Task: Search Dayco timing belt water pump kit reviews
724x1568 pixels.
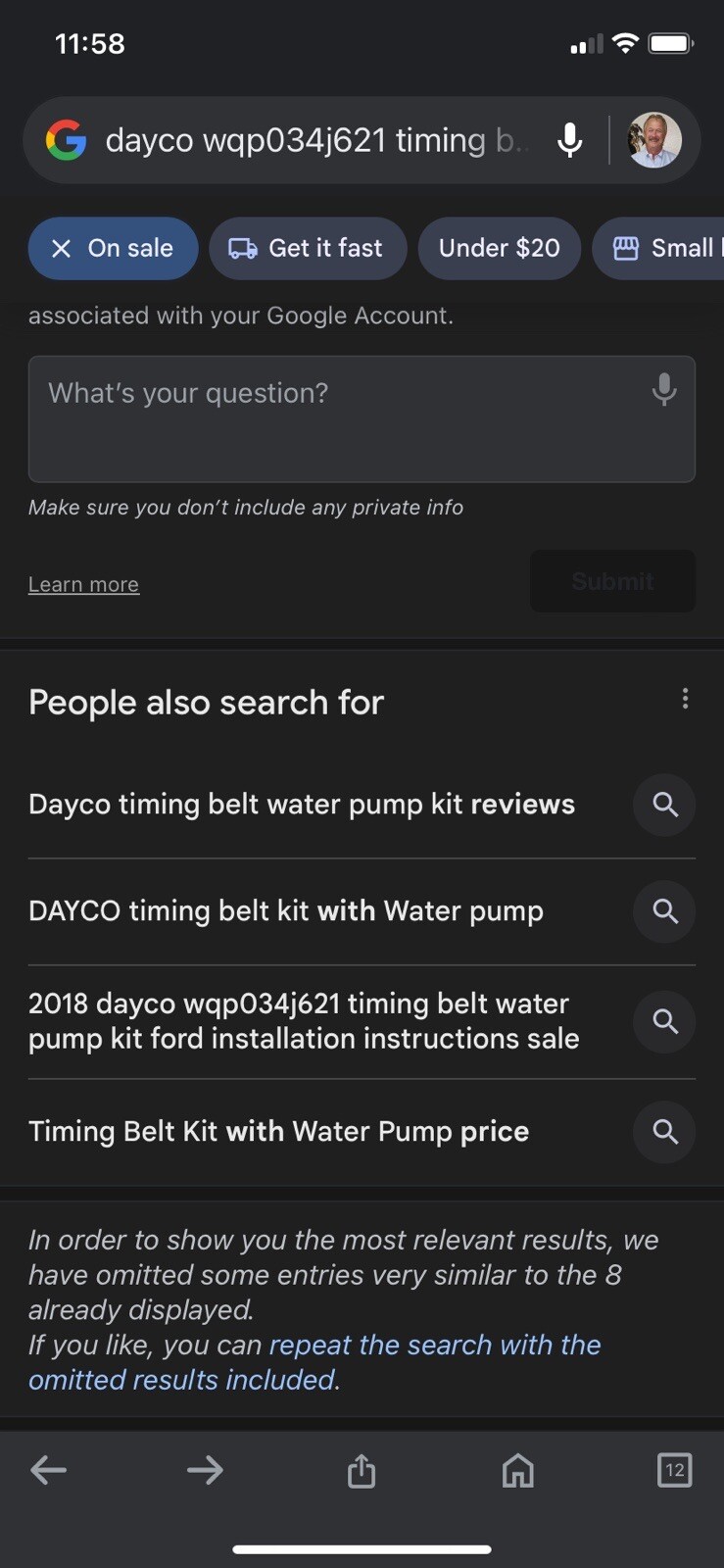Action: click(302, 805)
